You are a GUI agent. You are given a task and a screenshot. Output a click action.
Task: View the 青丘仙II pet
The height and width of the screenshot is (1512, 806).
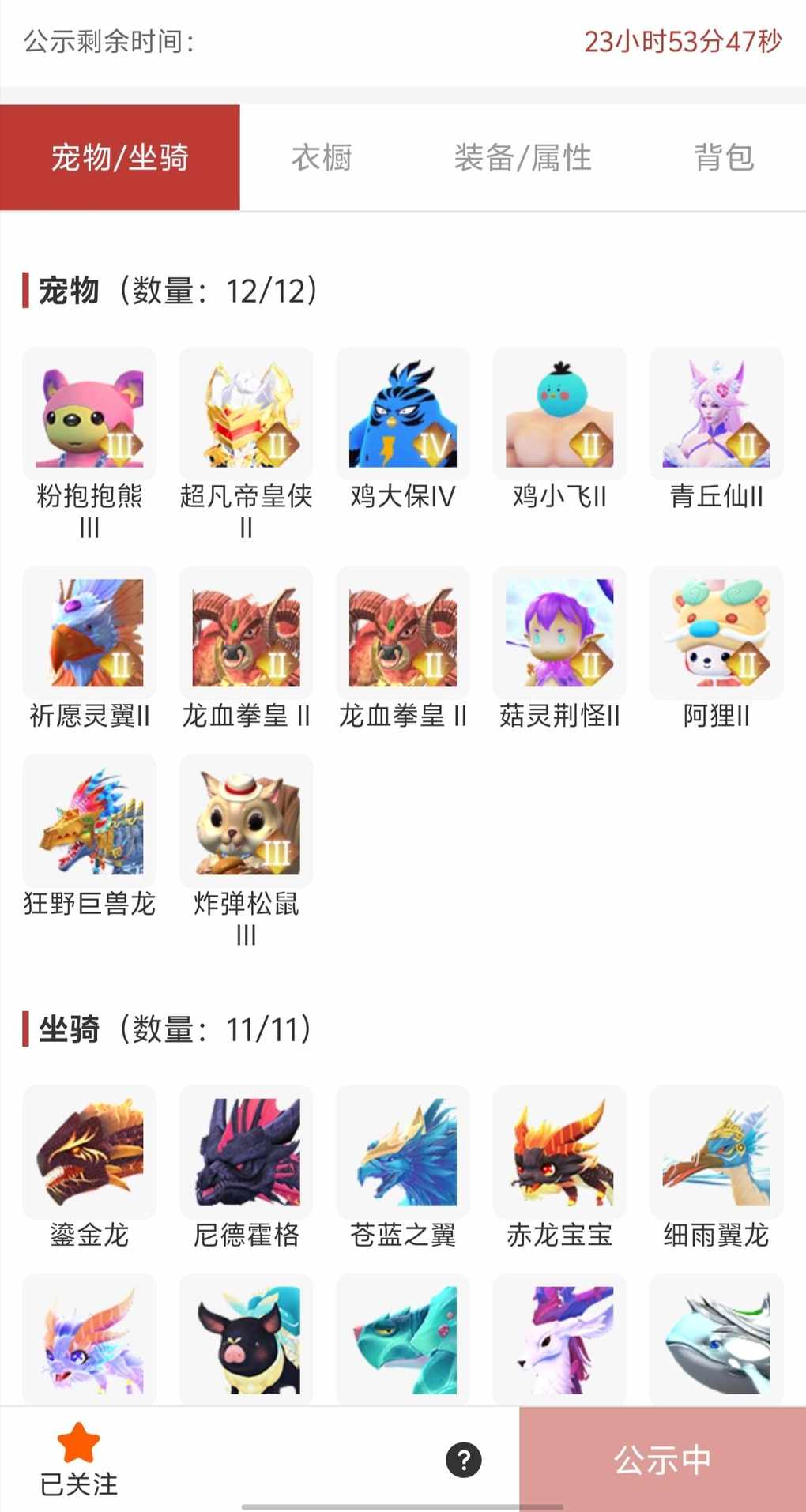point(716,414)
